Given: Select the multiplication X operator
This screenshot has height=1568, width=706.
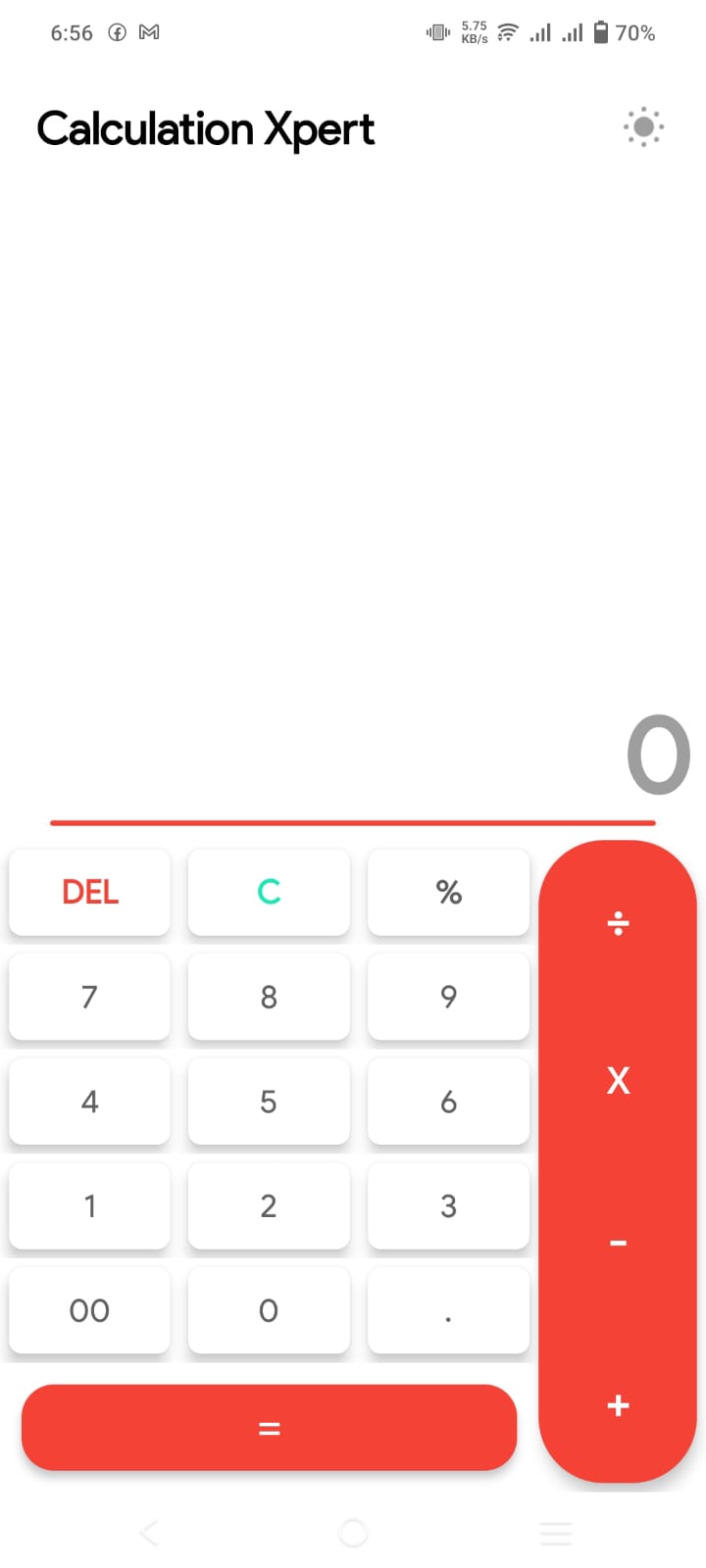Looking at the screenshot, I should (618, 1081).
